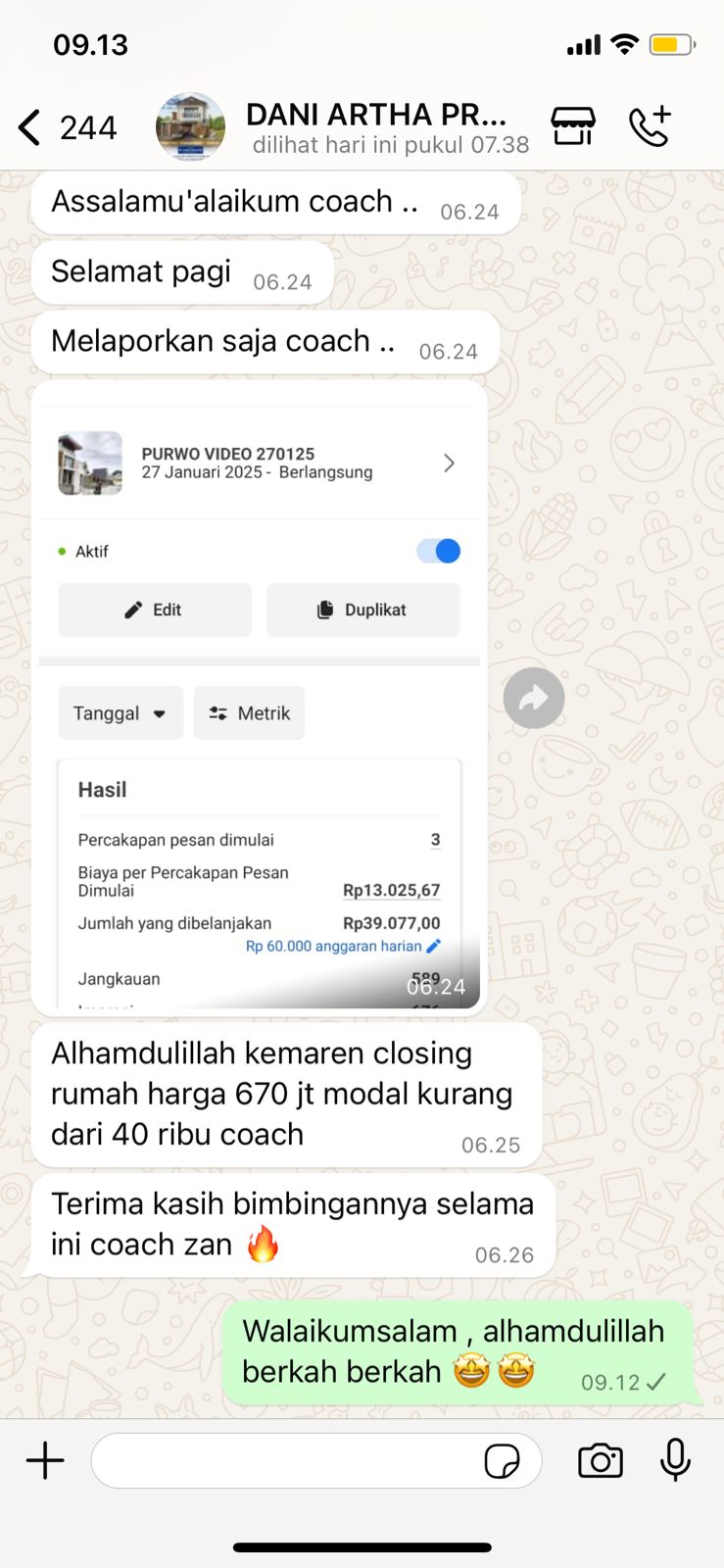The height and width of the screenshot is (1568, 724).
Task: Forward the shared image message
Action: tap(533, 698)
